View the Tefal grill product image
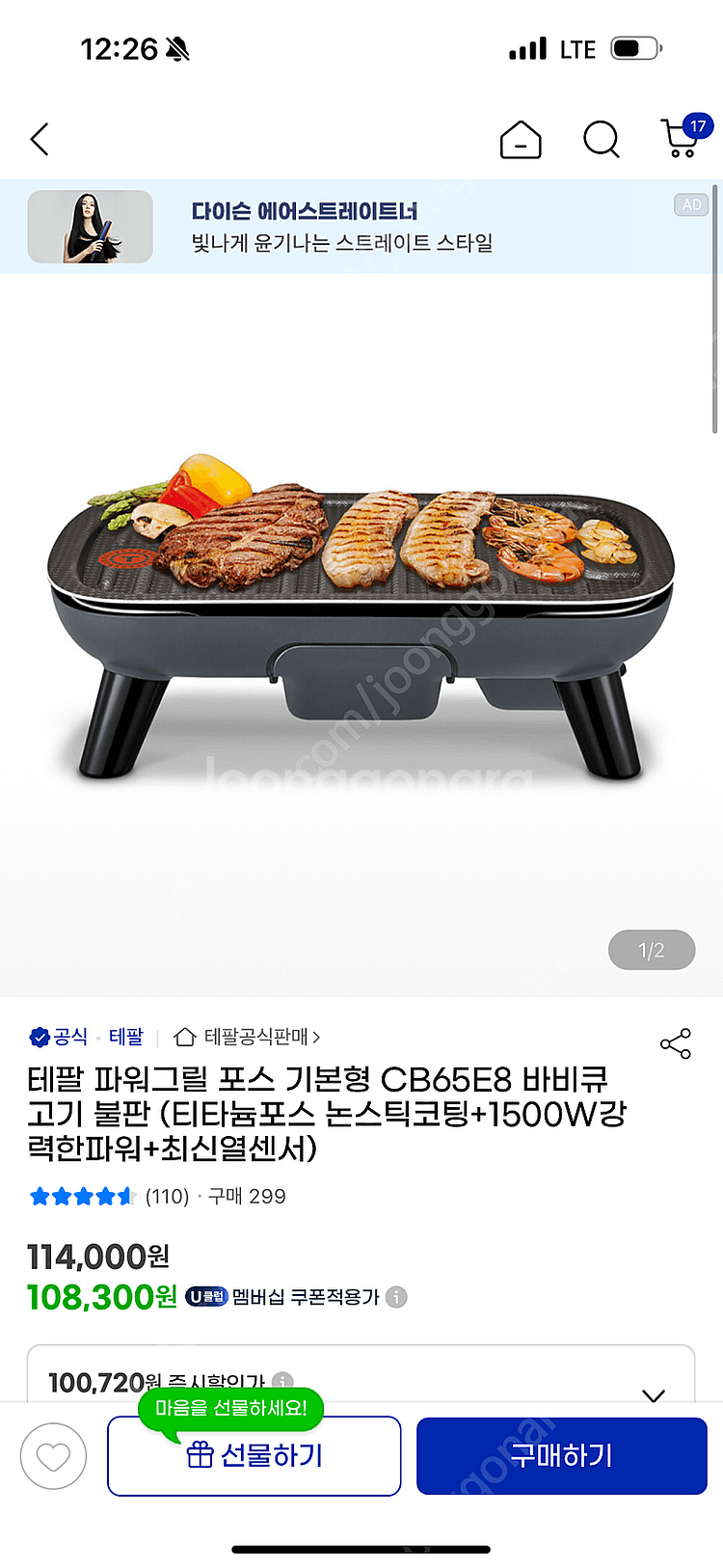Viewport: 723px width, 1568px height. click(x=361, y=617)
